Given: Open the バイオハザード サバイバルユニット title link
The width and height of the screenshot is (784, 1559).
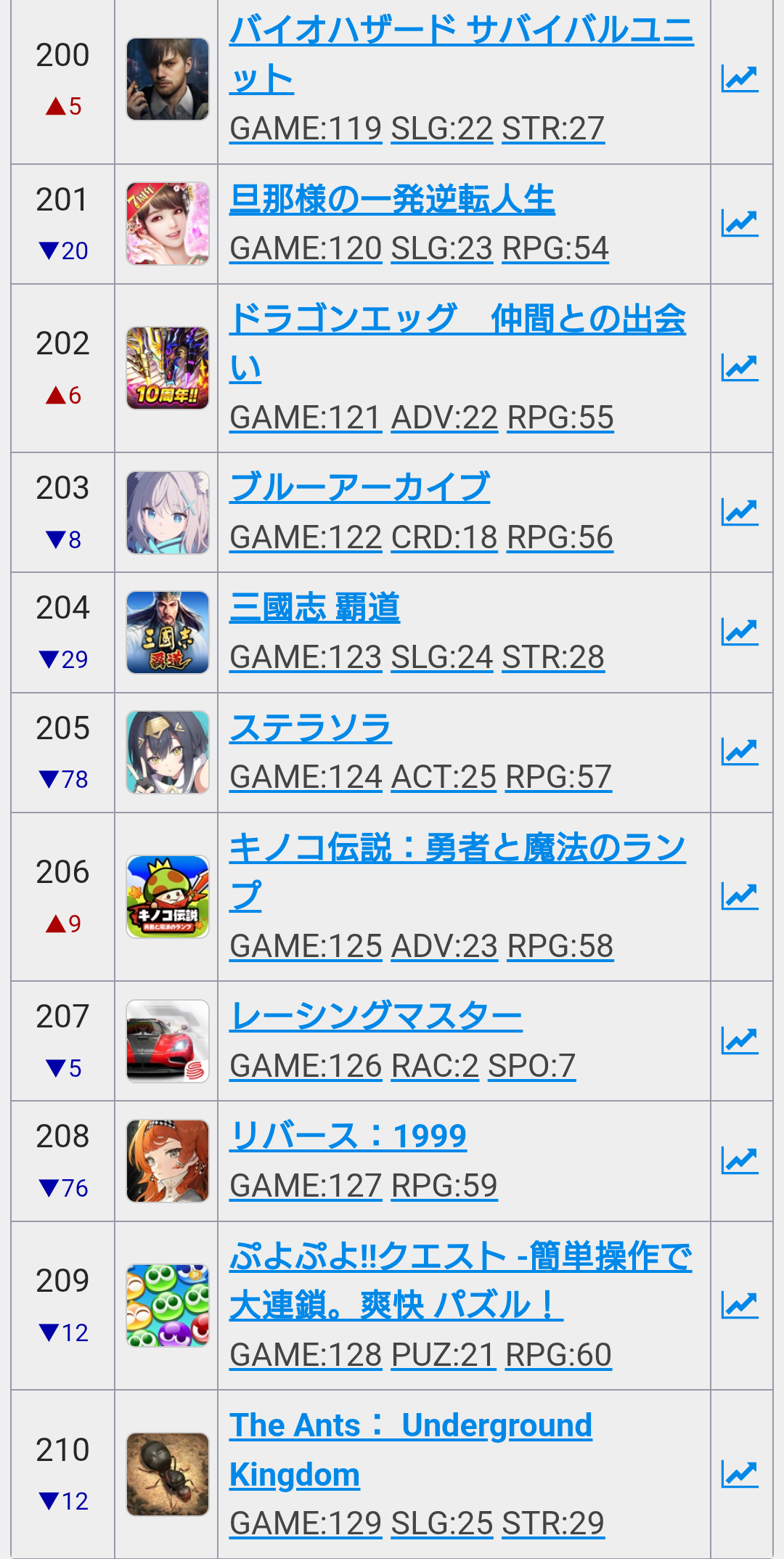Looking at the screenshot, I should pos(460,32).
